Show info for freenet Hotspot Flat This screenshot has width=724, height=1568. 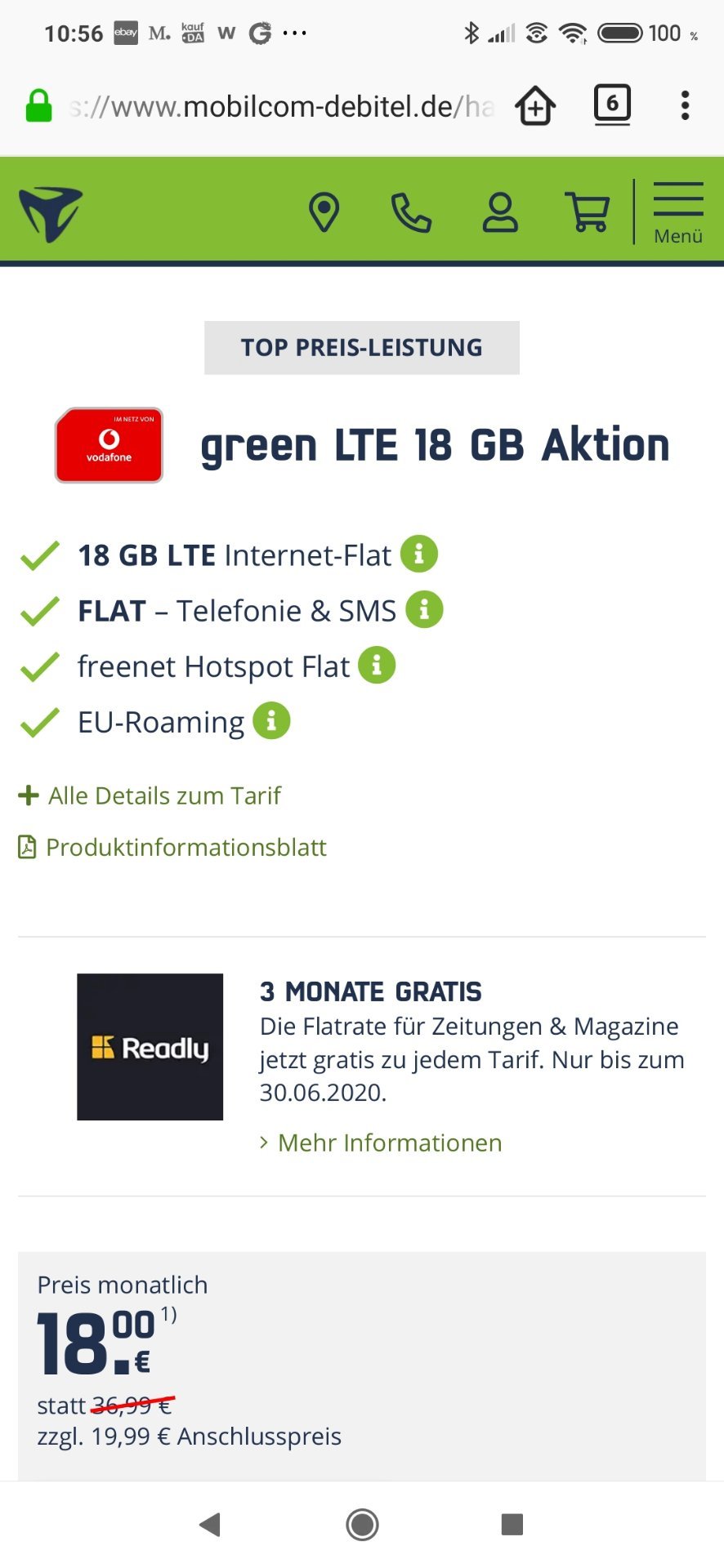click(x=377, y=666)
